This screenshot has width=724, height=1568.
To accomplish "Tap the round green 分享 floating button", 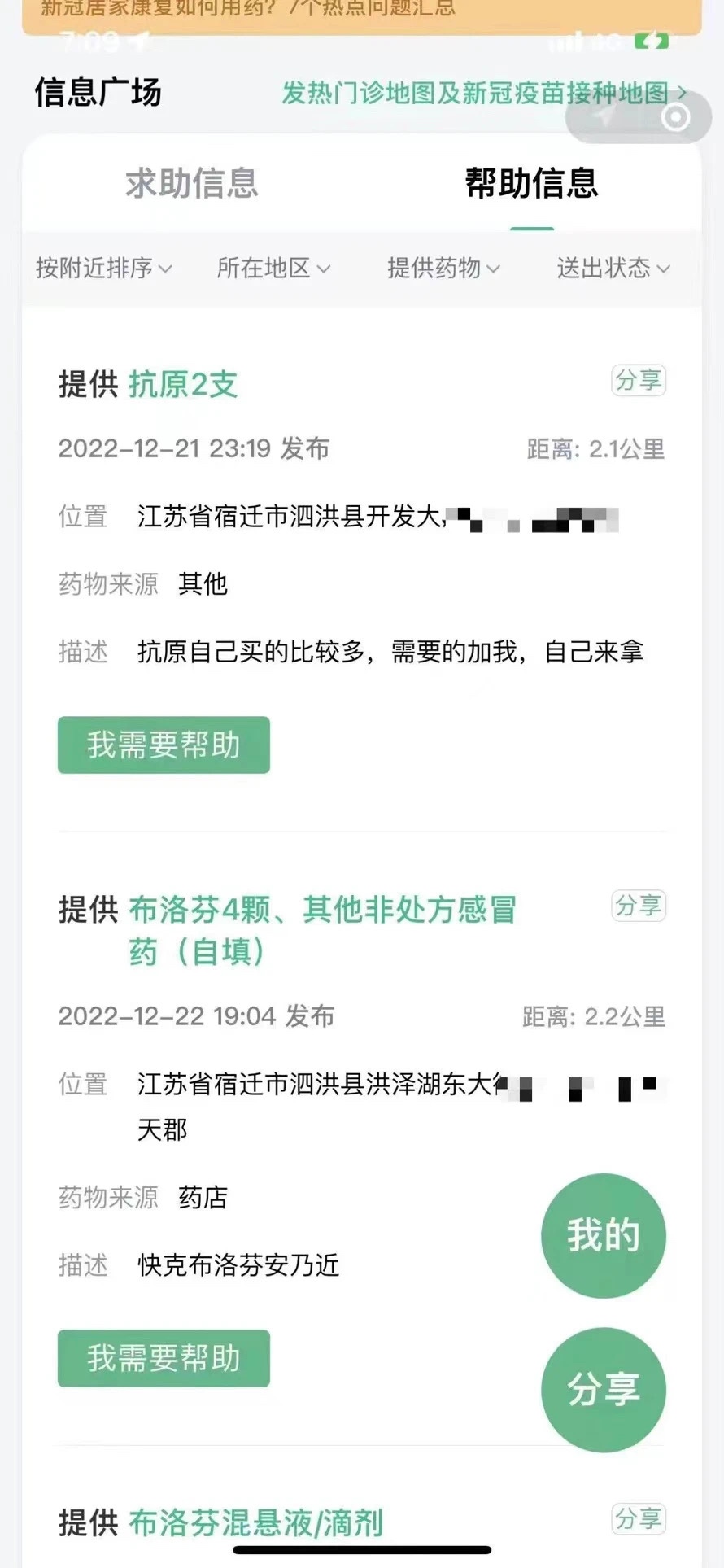I will 604,1390.
